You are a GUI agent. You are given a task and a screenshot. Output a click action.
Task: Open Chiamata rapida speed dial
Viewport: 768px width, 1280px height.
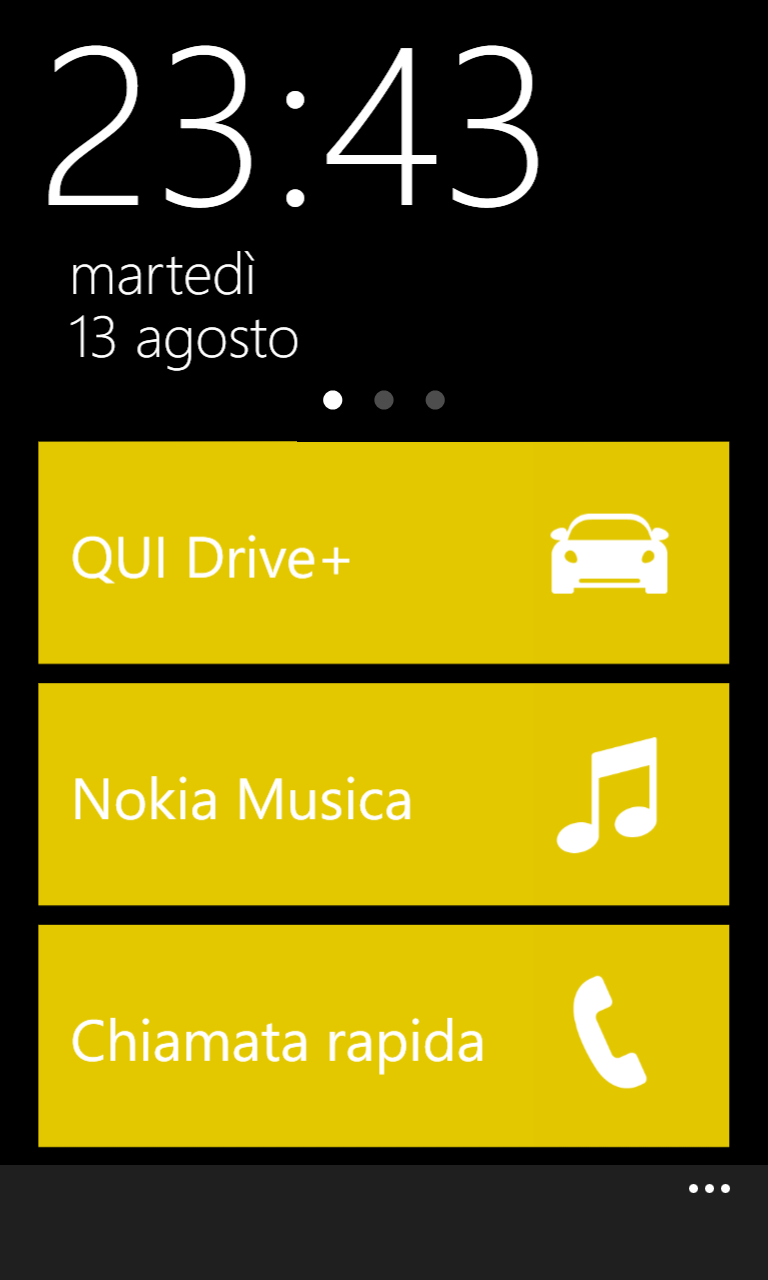click(x=383, y=1036)
